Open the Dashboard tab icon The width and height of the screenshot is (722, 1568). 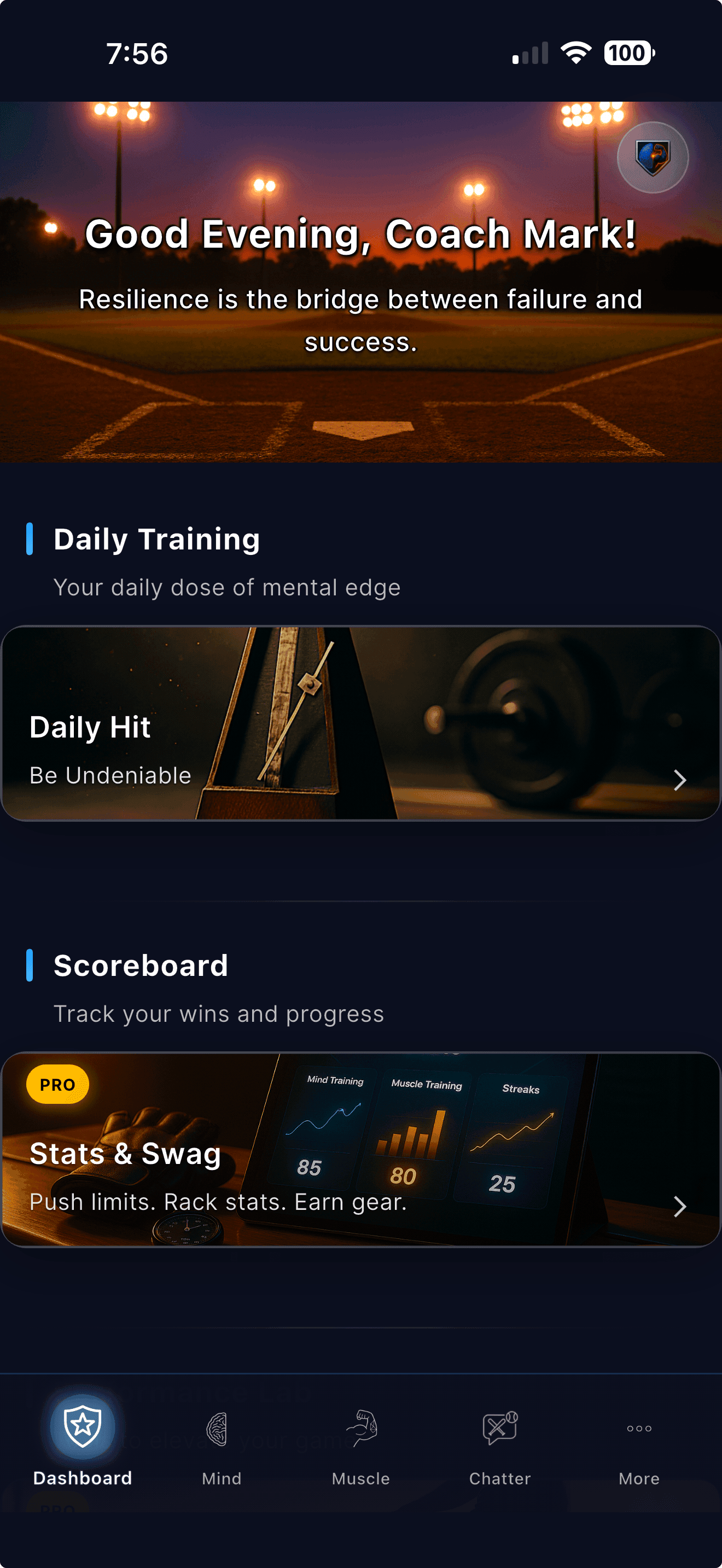point(82,1426)
